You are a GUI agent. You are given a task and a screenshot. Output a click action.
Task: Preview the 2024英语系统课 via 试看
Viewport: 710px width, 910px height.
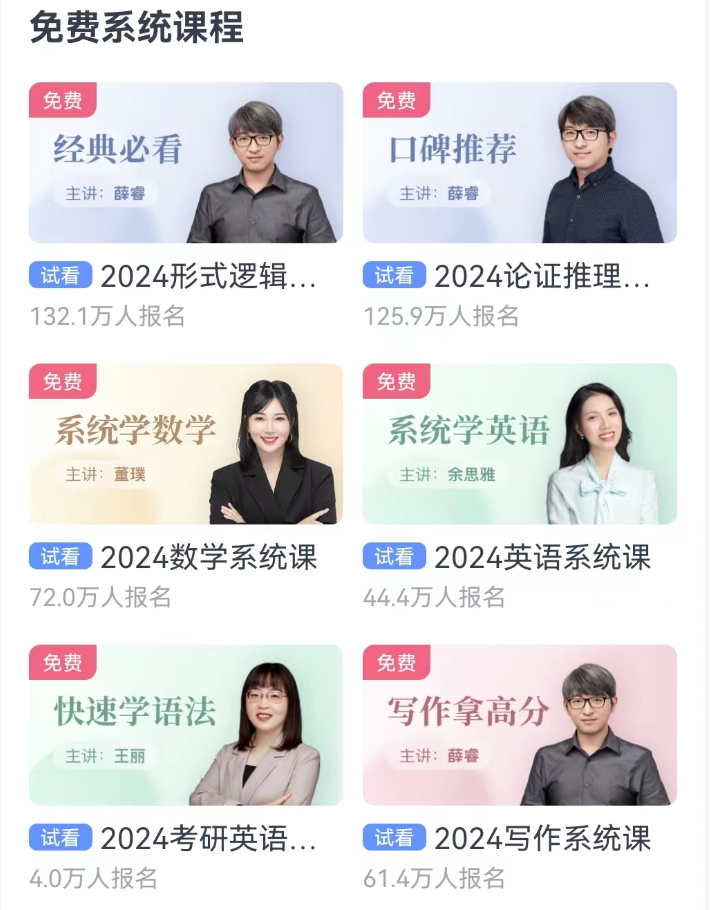click(394, 556)
